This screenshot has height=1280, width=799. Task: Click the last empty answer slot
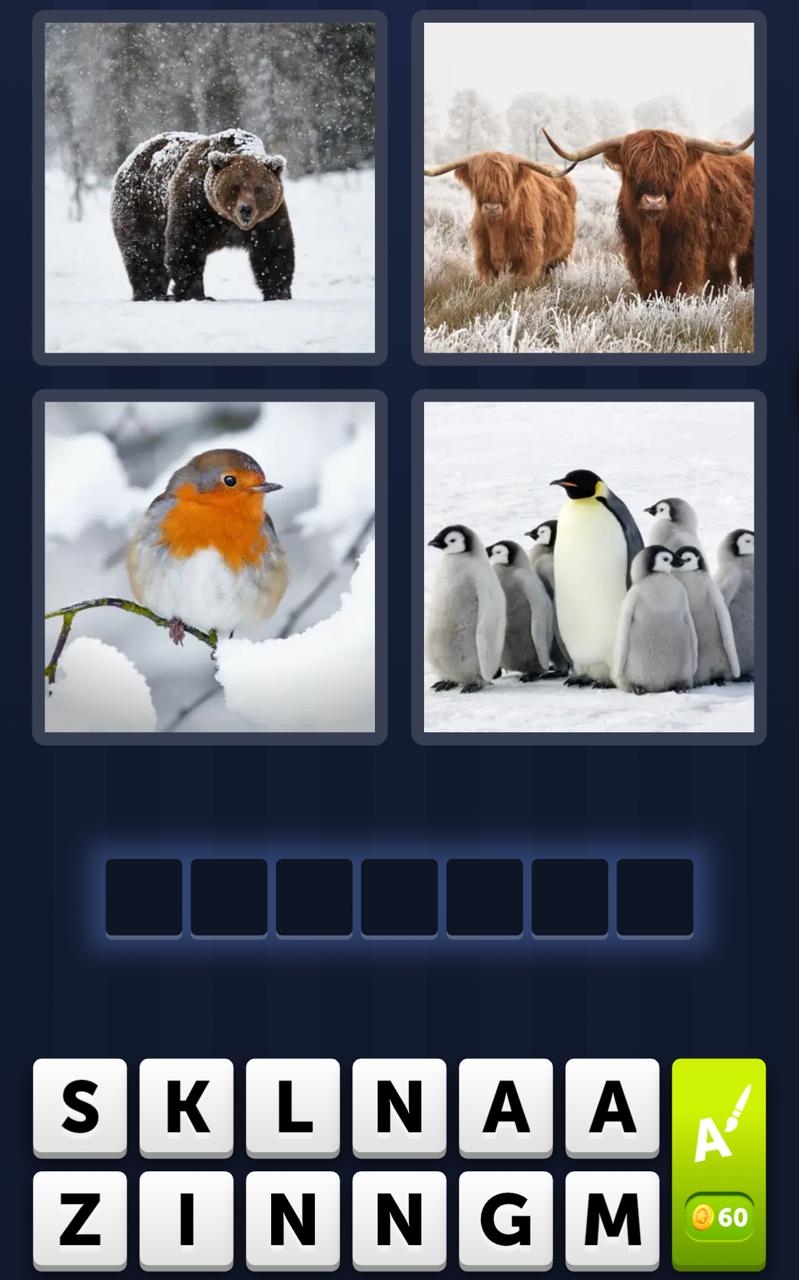(x=654, y=896)
